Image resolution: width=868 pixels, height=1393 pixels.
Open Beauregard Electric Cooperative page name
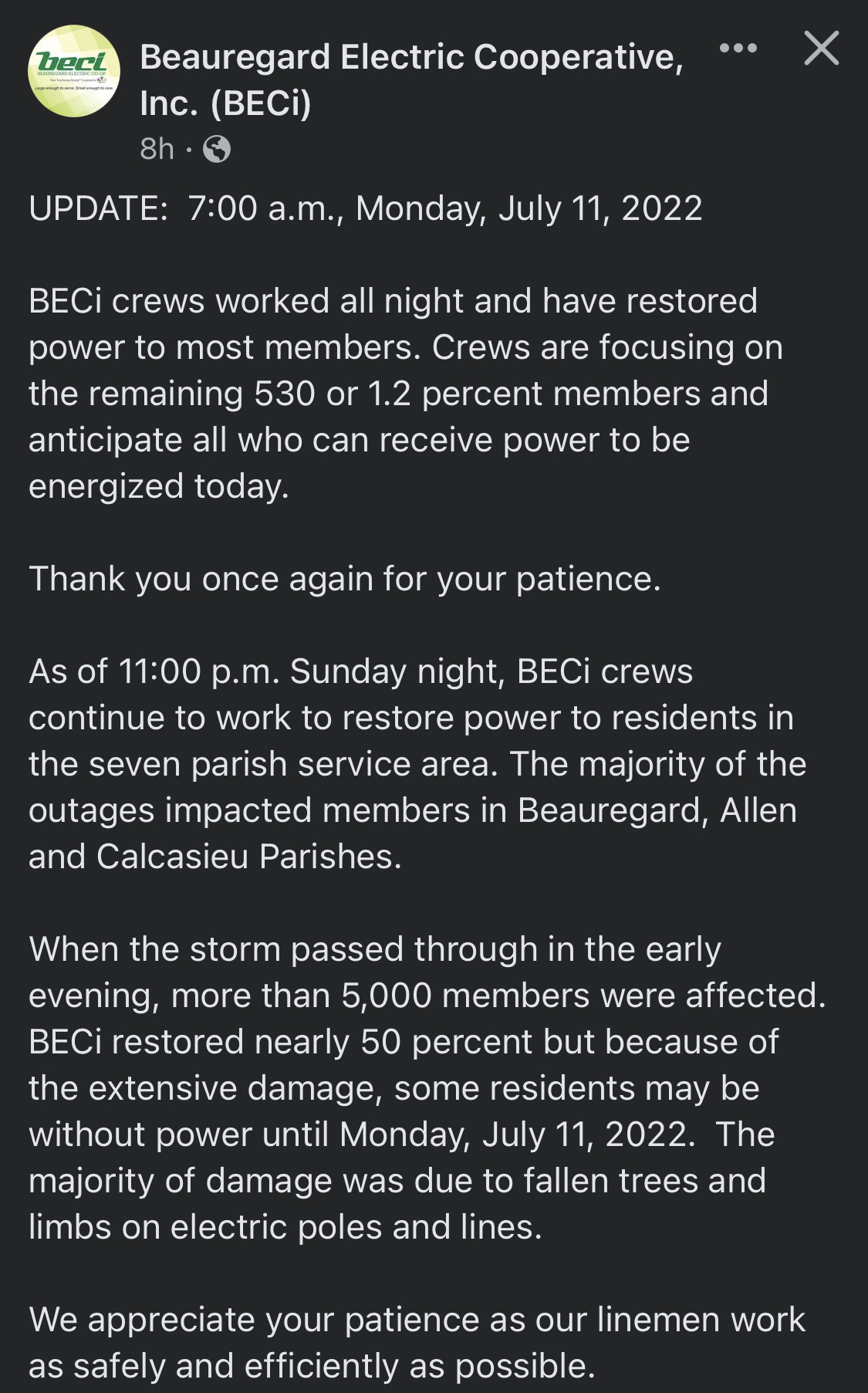pos(412,79)
